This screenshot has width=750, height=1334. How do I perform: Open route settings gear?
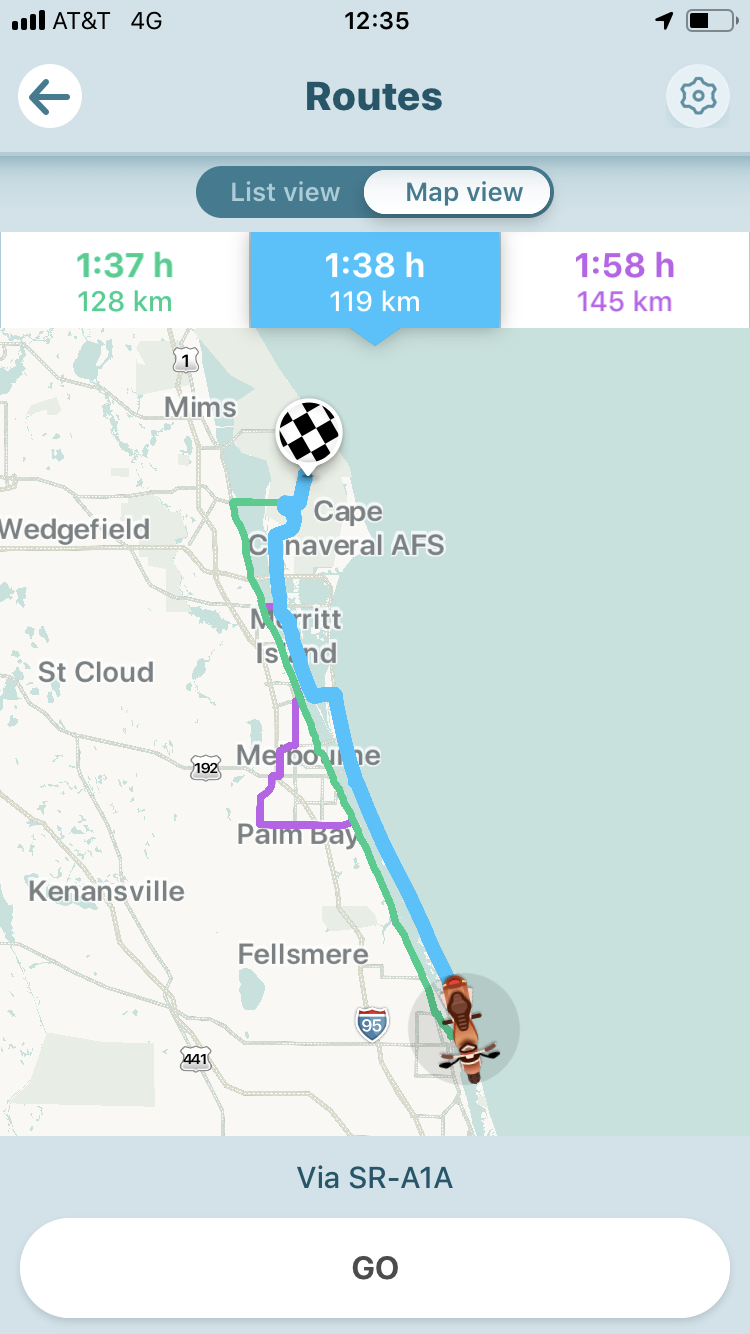697,97
